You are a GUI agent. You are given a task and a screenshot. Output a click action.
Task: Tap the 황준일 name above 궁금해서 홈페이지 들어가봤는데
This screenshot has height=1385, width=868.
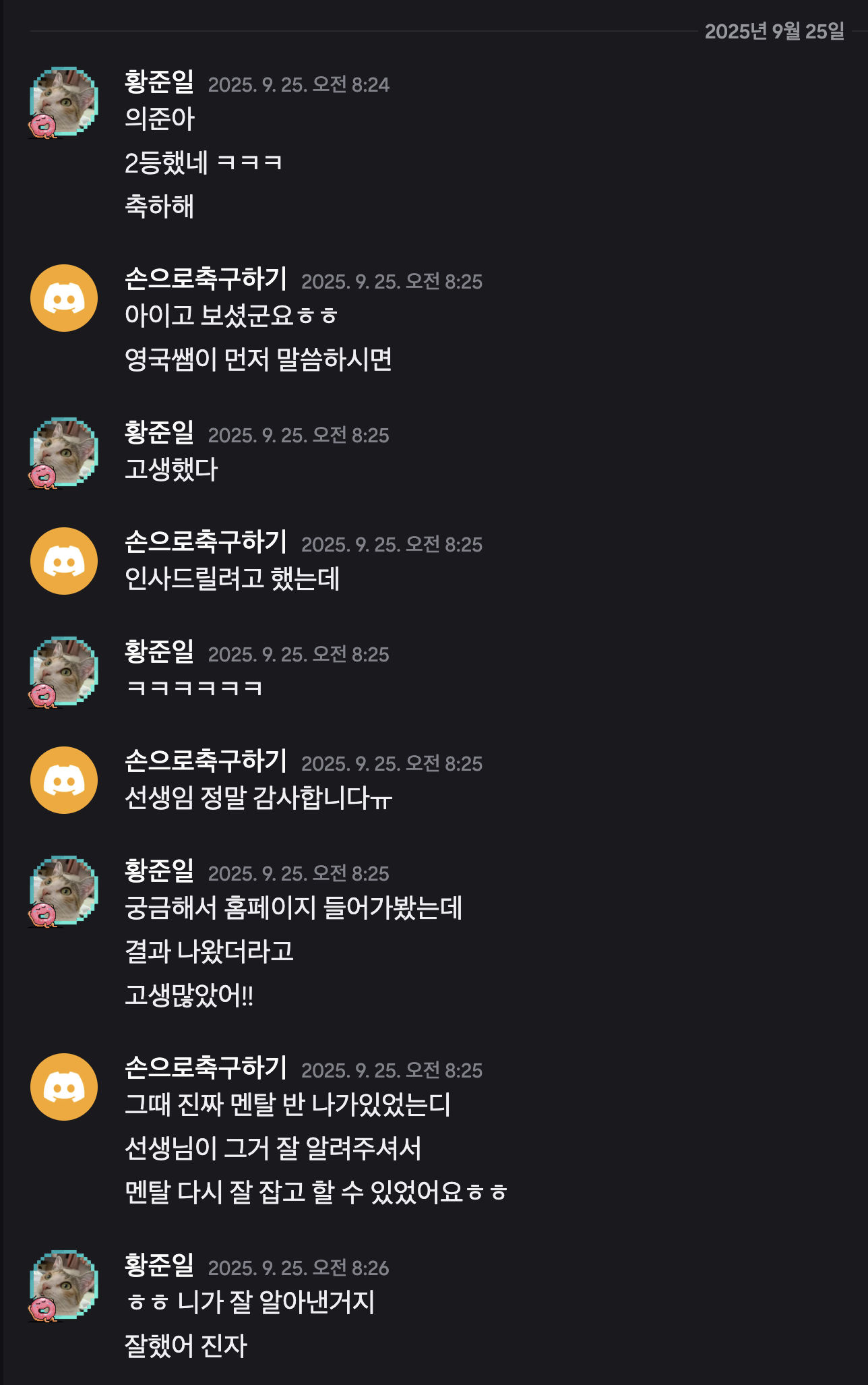pos(159,871)
